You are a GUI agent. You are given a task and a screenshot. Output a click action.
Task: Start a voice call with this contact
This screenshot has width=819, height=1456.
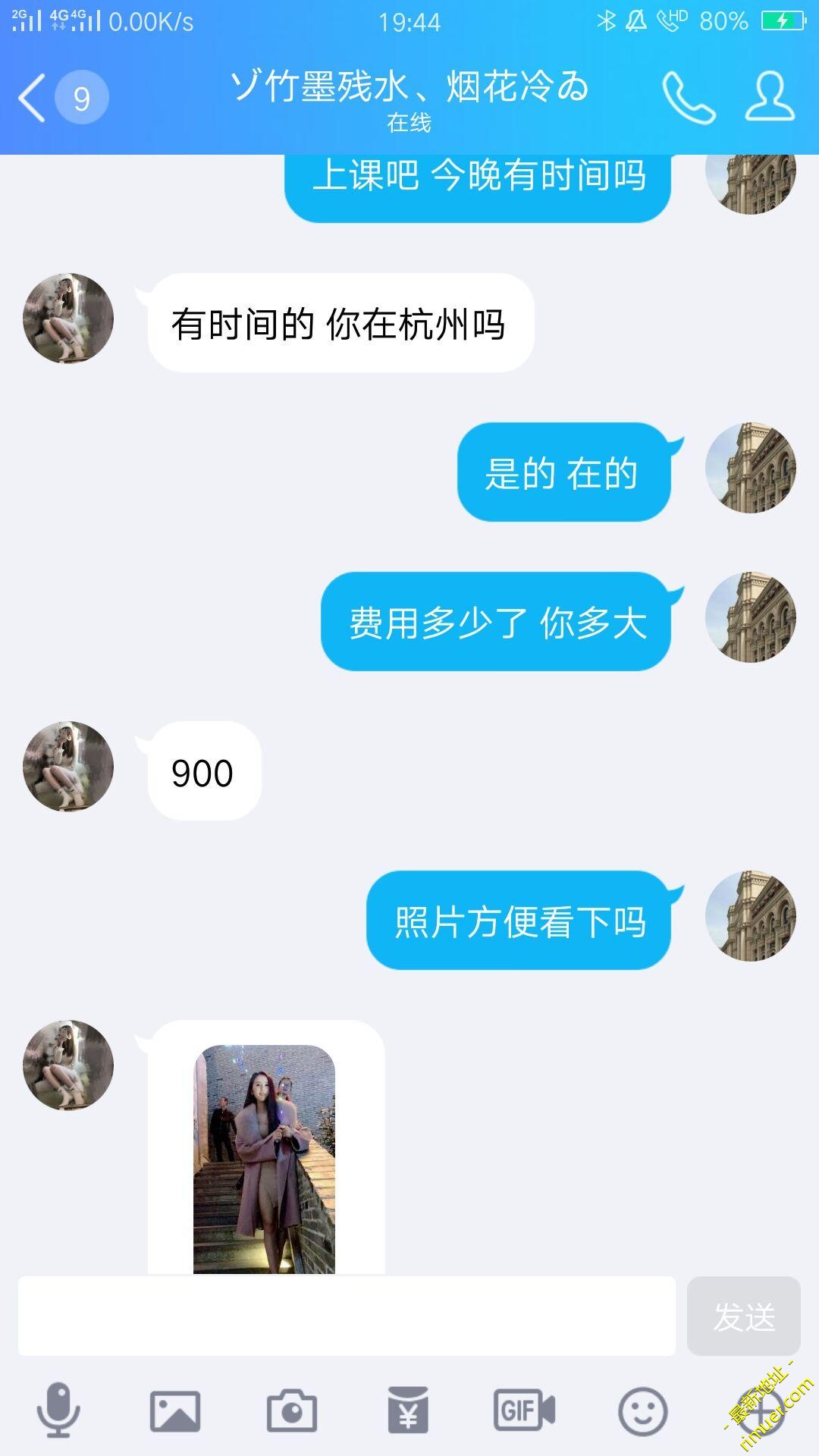pos(688,98)
